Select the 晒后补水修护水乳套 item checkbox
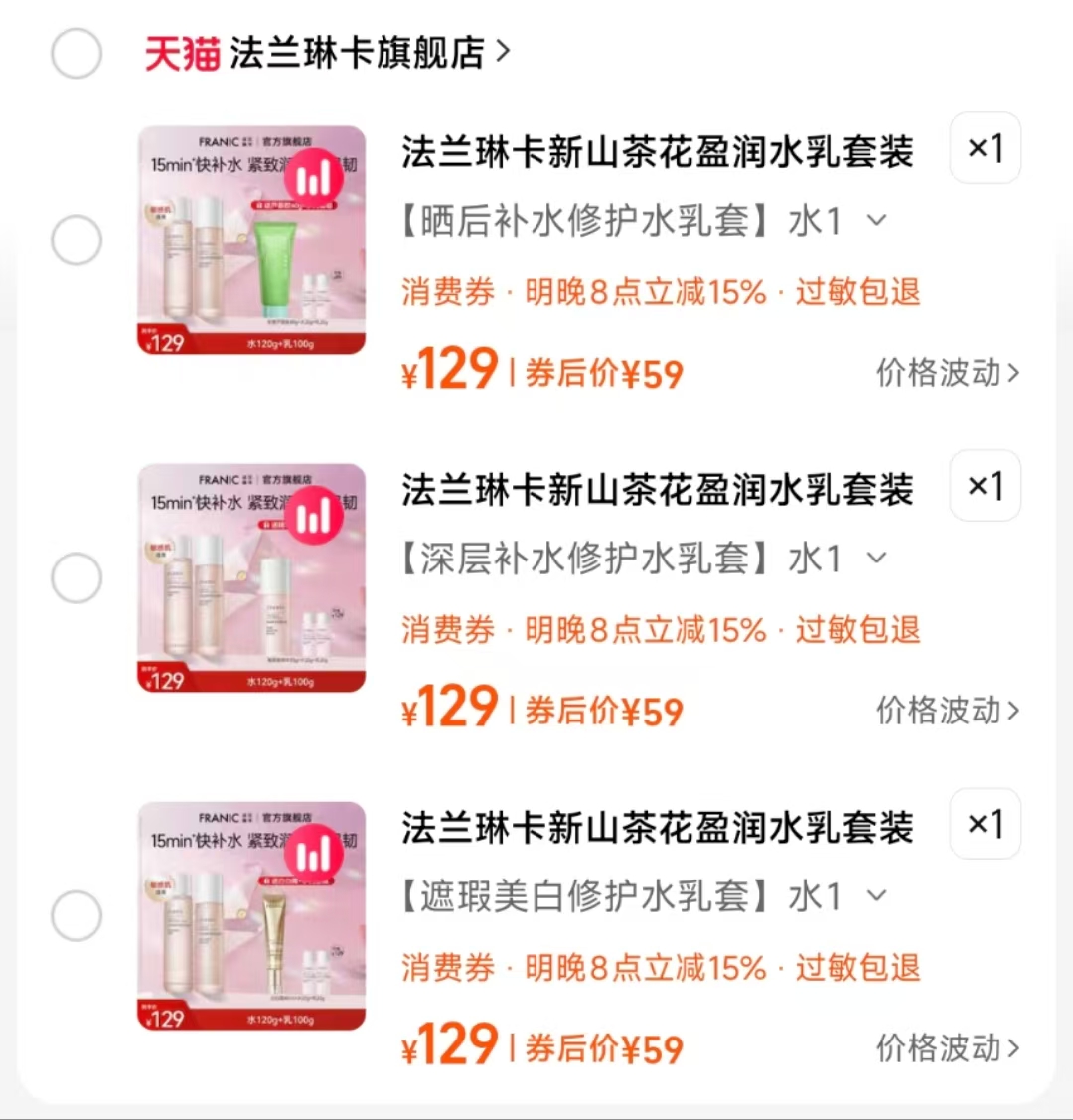 [77, 240]
